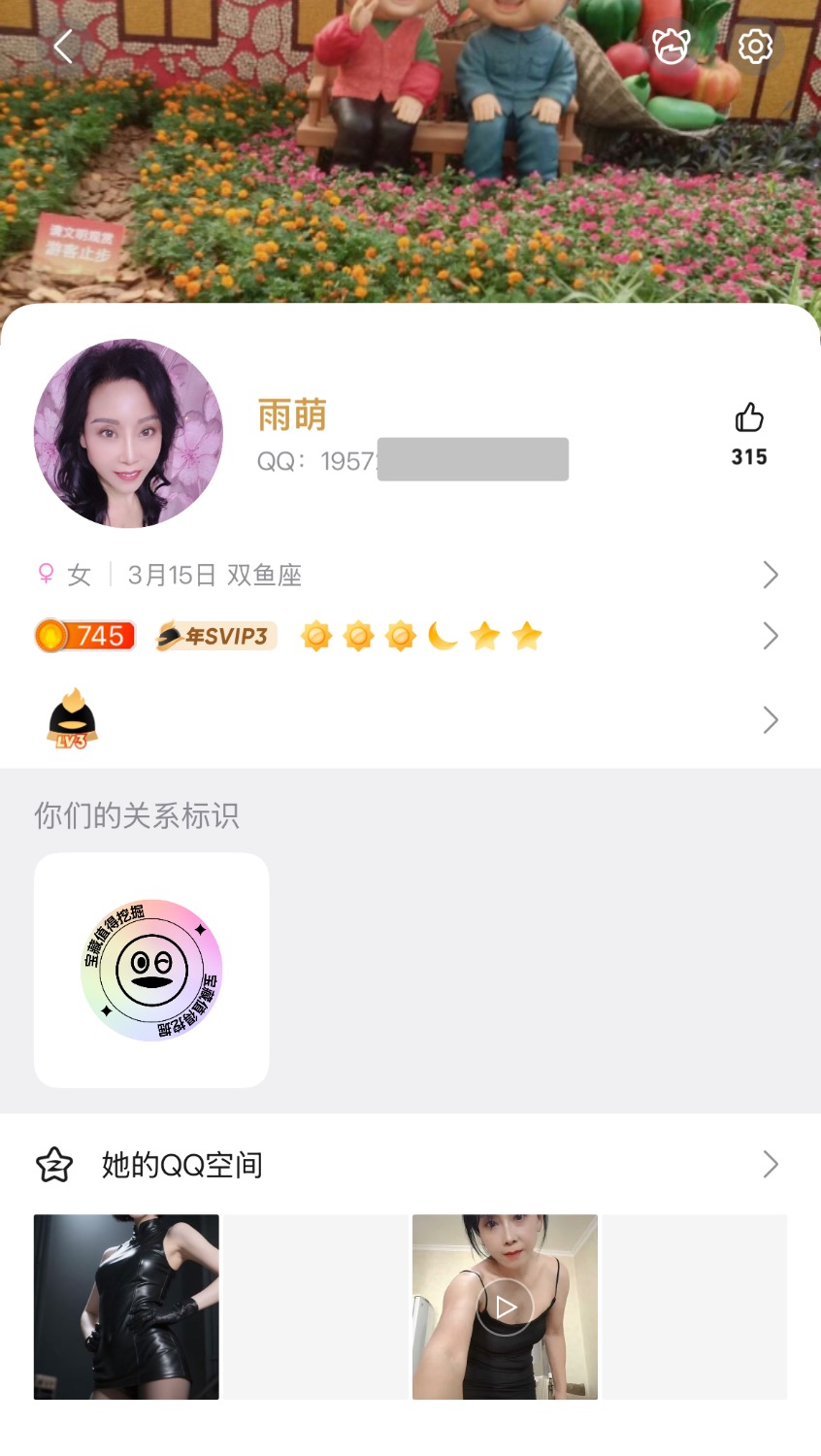Open 她的QQ空间

click(x=408, y=1164)
